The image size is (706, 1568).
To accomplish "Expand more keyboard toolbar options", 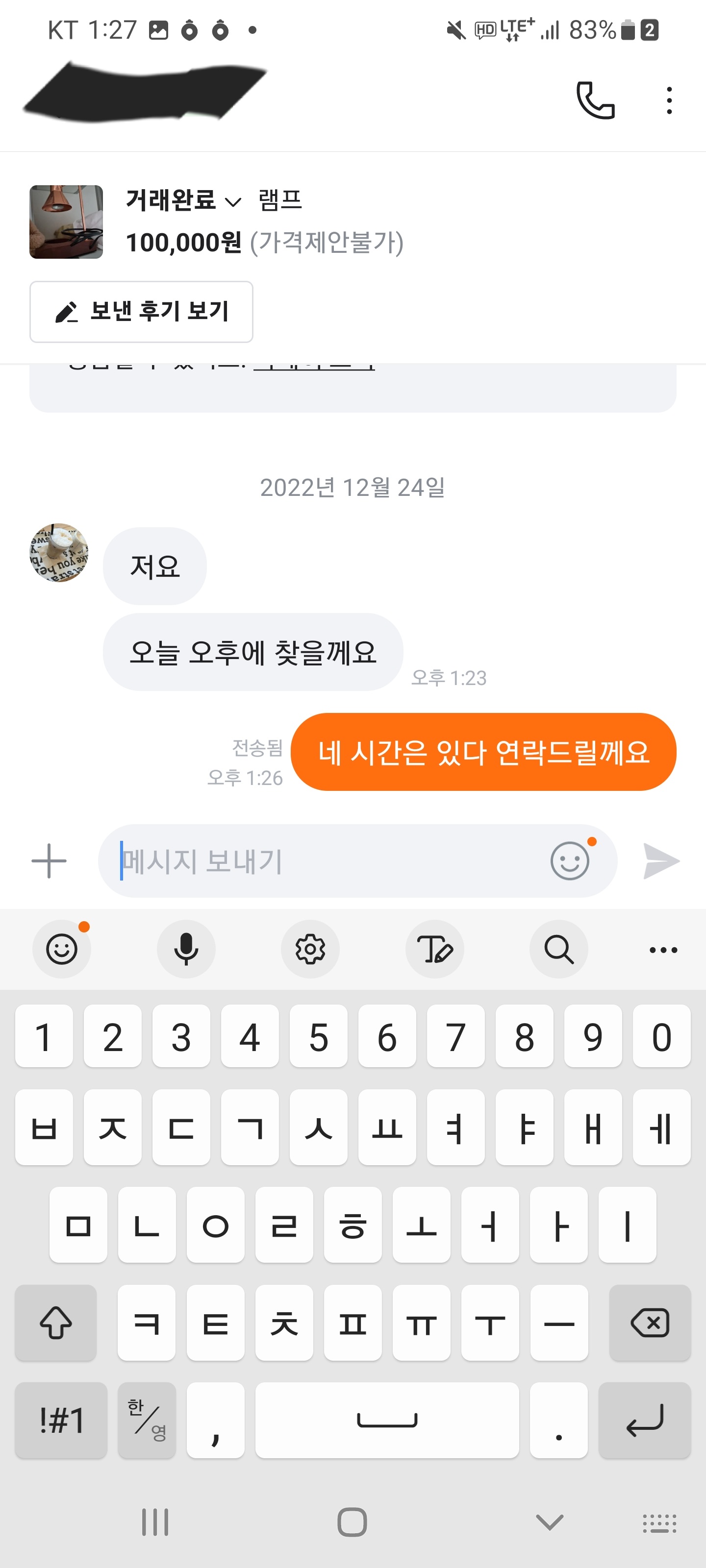I will point(663,950).
